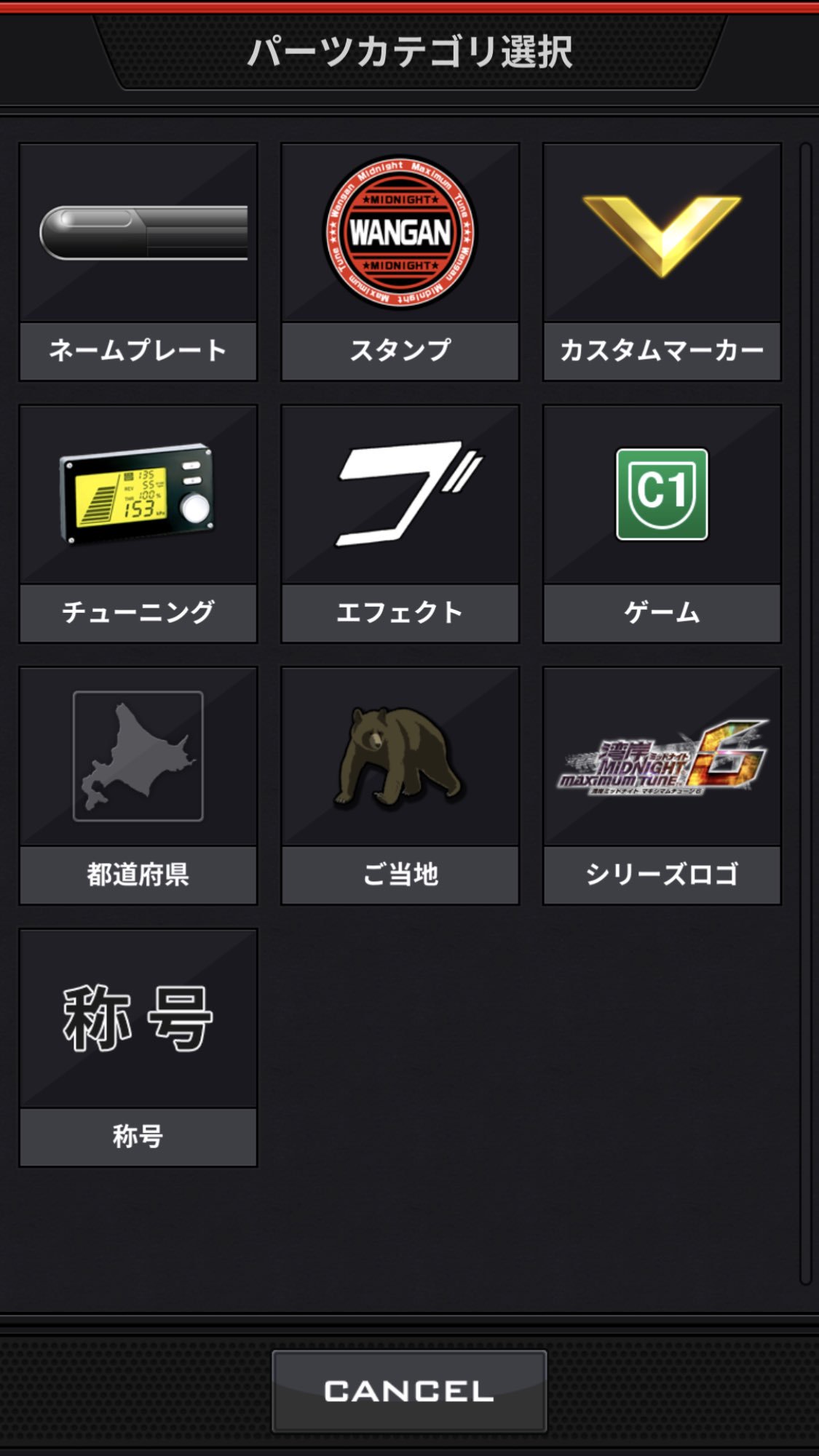The image size is (819, 1456).
Task: Open the 称号 category tile
Action: (138, 1048)
